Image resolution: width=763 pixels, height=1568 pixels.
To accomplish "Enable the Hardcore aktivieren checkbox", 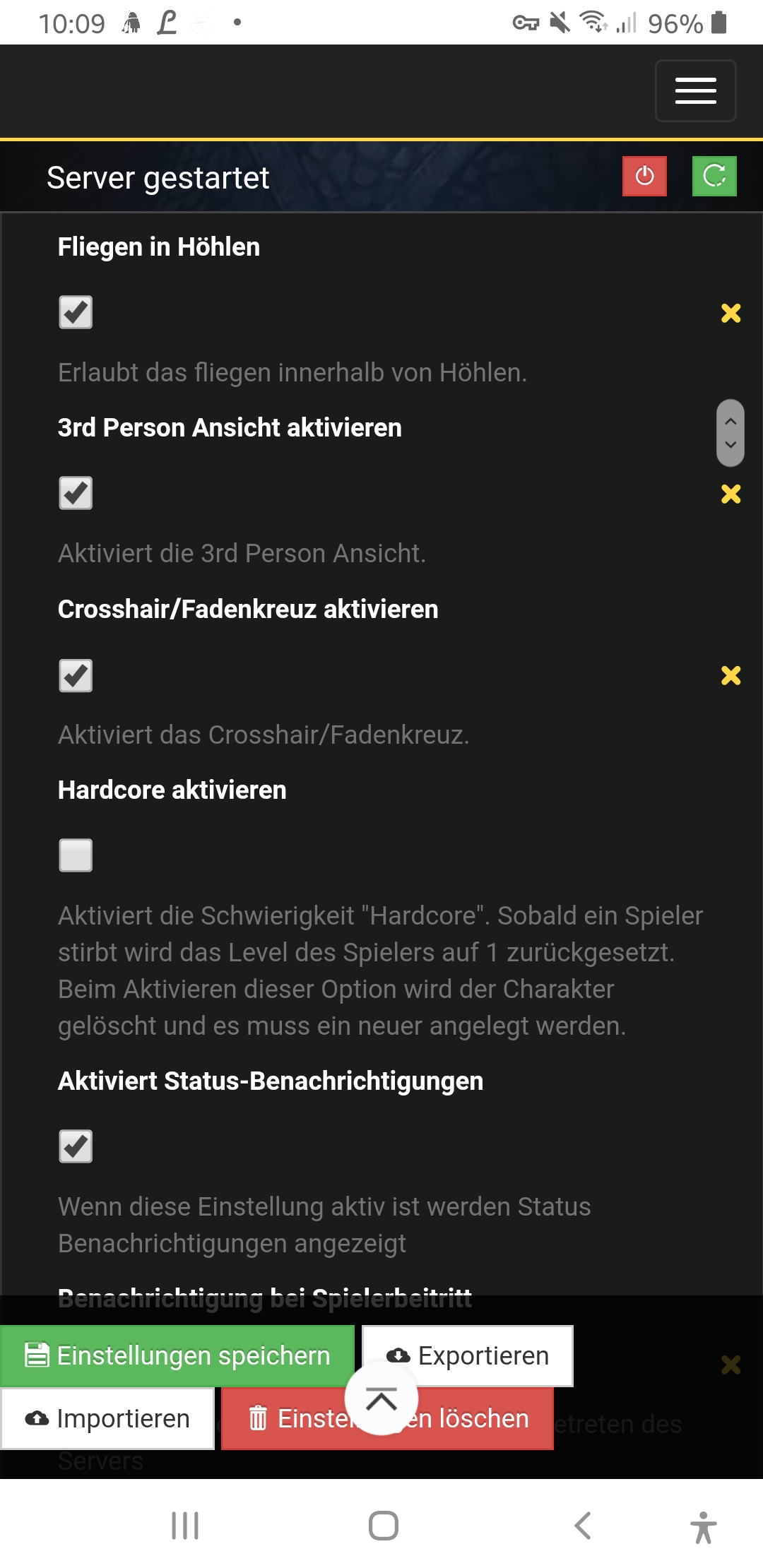I will [76, 855].
